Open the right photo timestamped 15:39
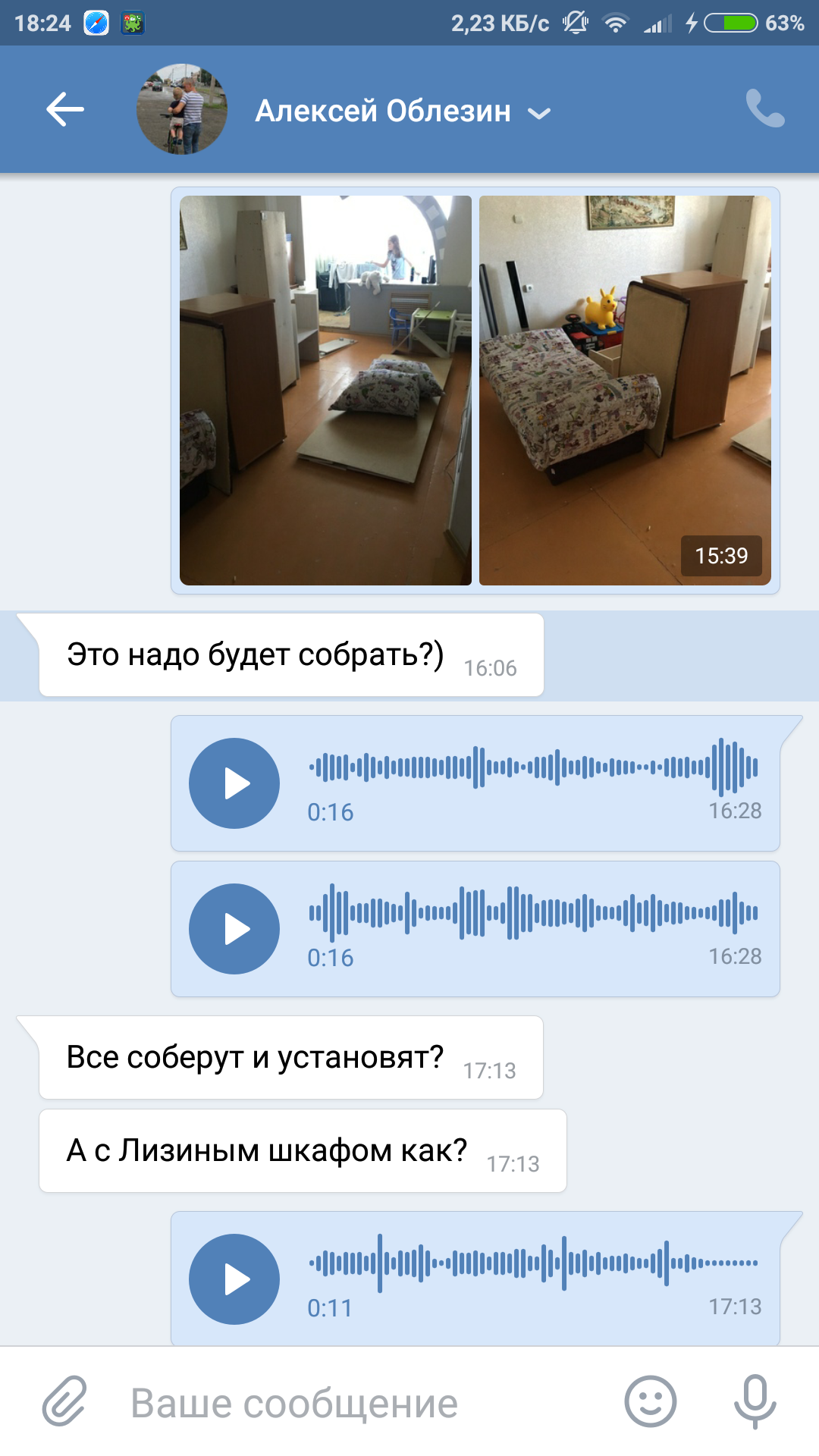This screenshot has width=819, height=1456. [625, 390]
